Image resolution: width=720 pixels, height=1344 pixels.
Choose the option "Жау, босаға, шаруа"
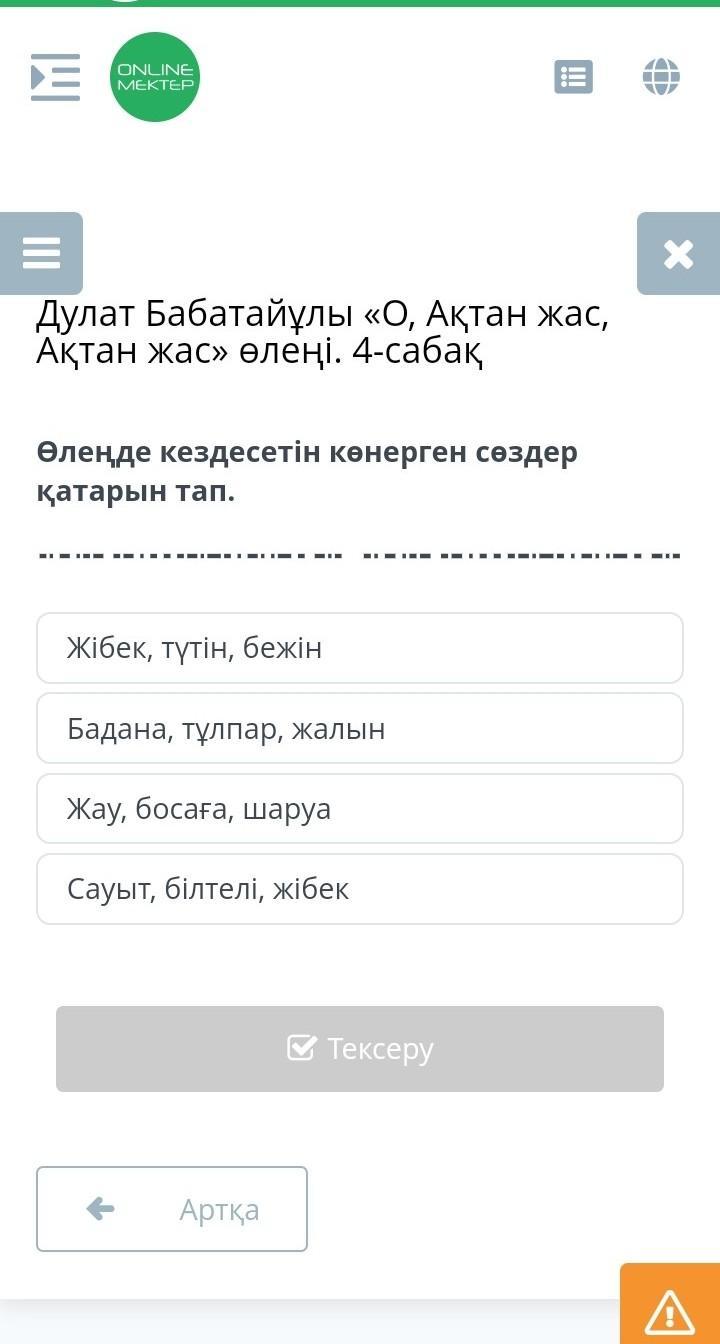click(x=360, y=808)
